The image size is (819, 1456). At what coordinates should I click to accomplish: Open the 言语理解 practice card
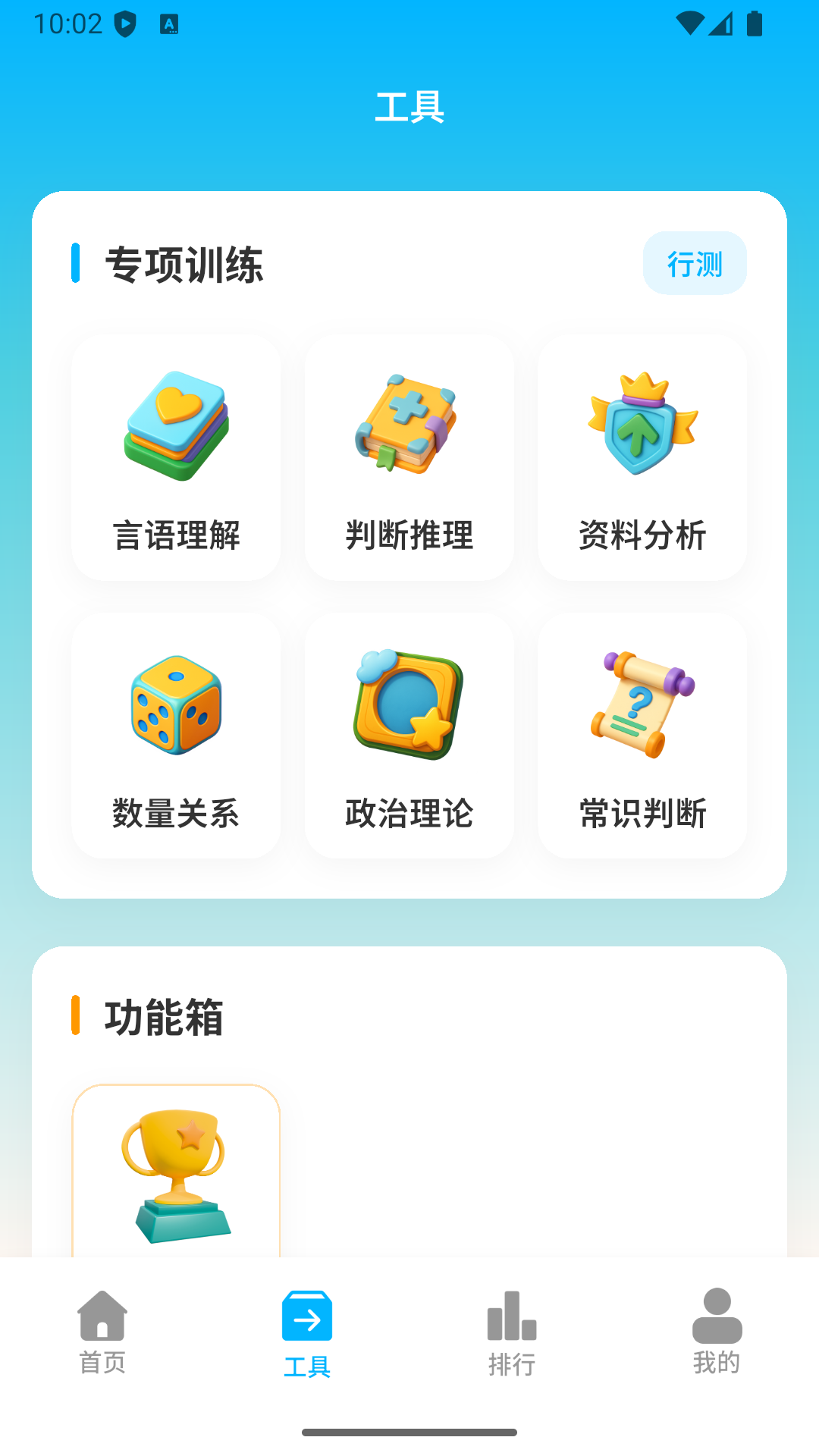[175, 455]
